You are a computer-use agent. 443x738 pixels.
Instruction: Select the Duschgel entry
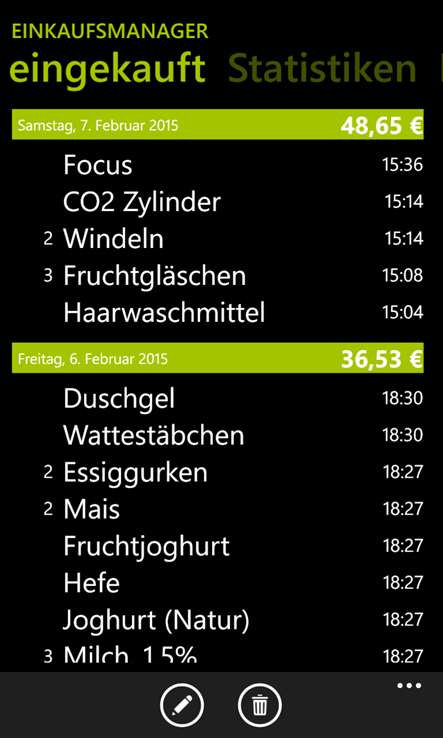218,399
